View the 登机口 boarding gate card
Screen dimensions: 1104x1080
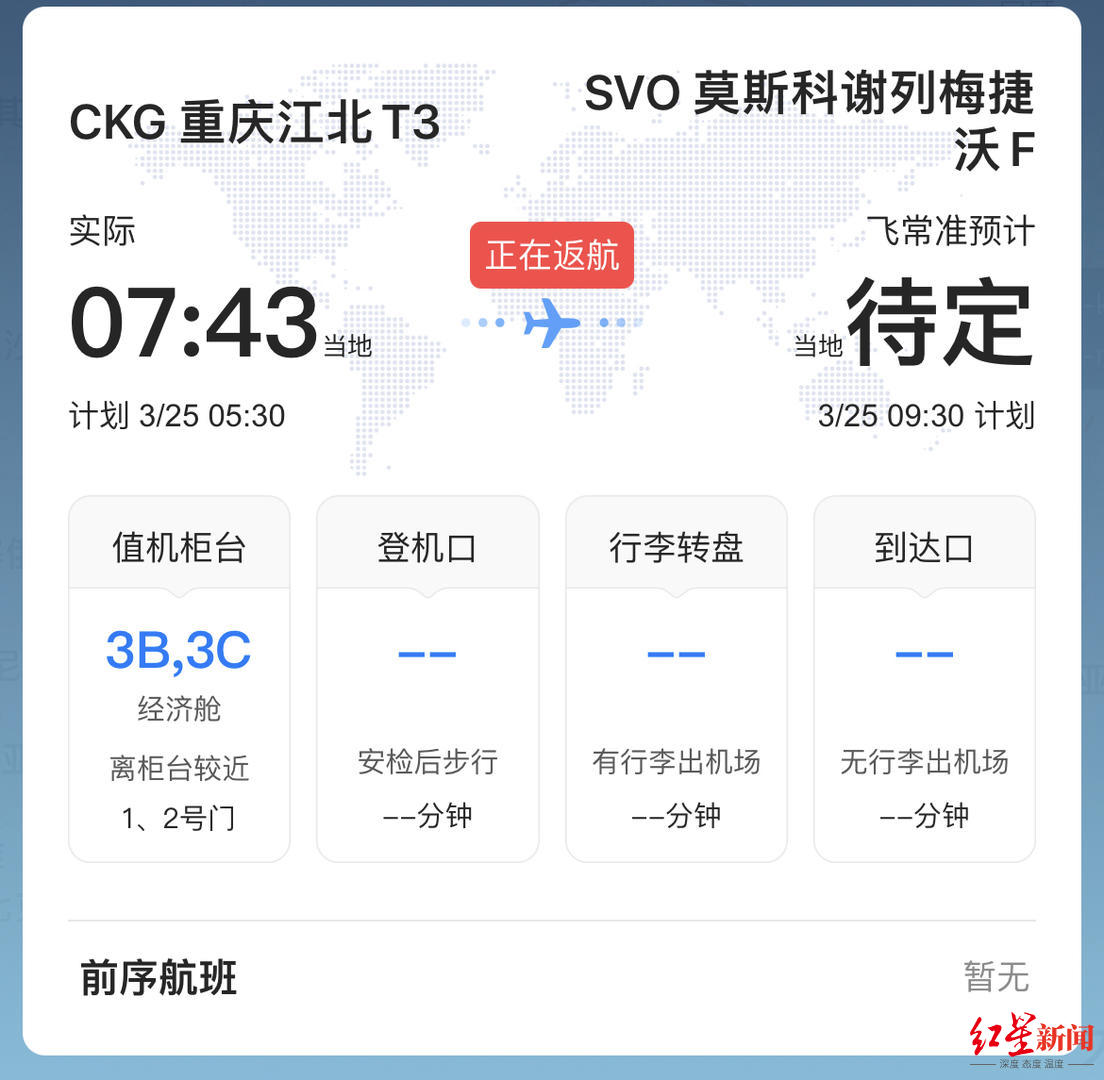[x=427, y=678]
